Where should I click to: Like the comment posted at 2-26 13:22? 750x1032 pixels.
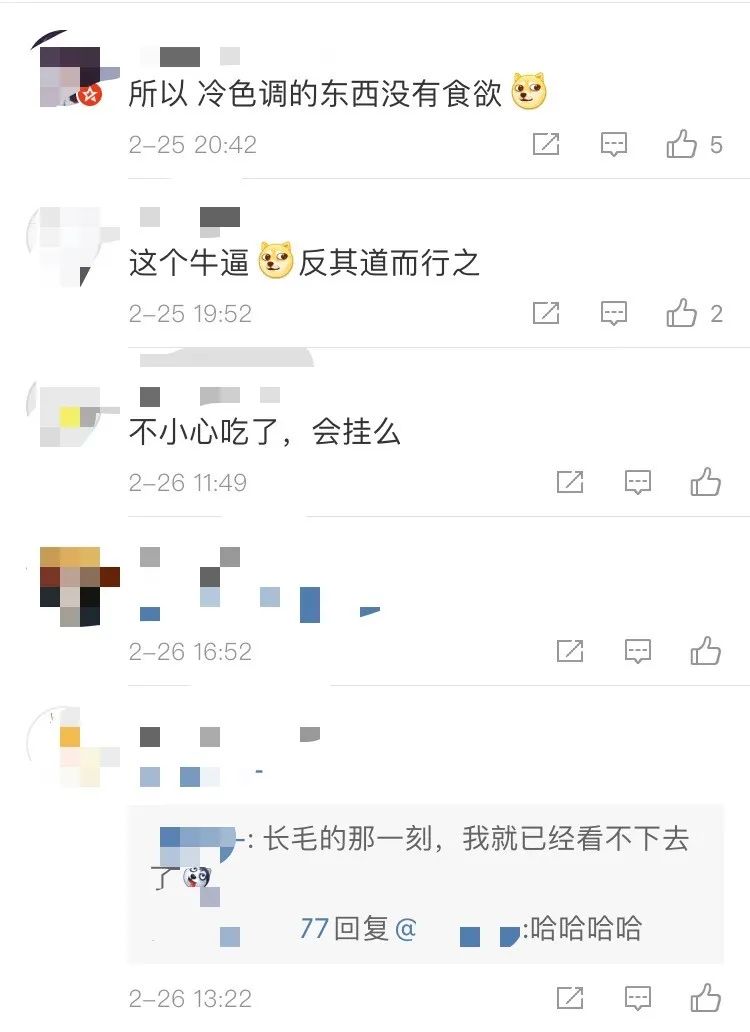tap(706, 998)
